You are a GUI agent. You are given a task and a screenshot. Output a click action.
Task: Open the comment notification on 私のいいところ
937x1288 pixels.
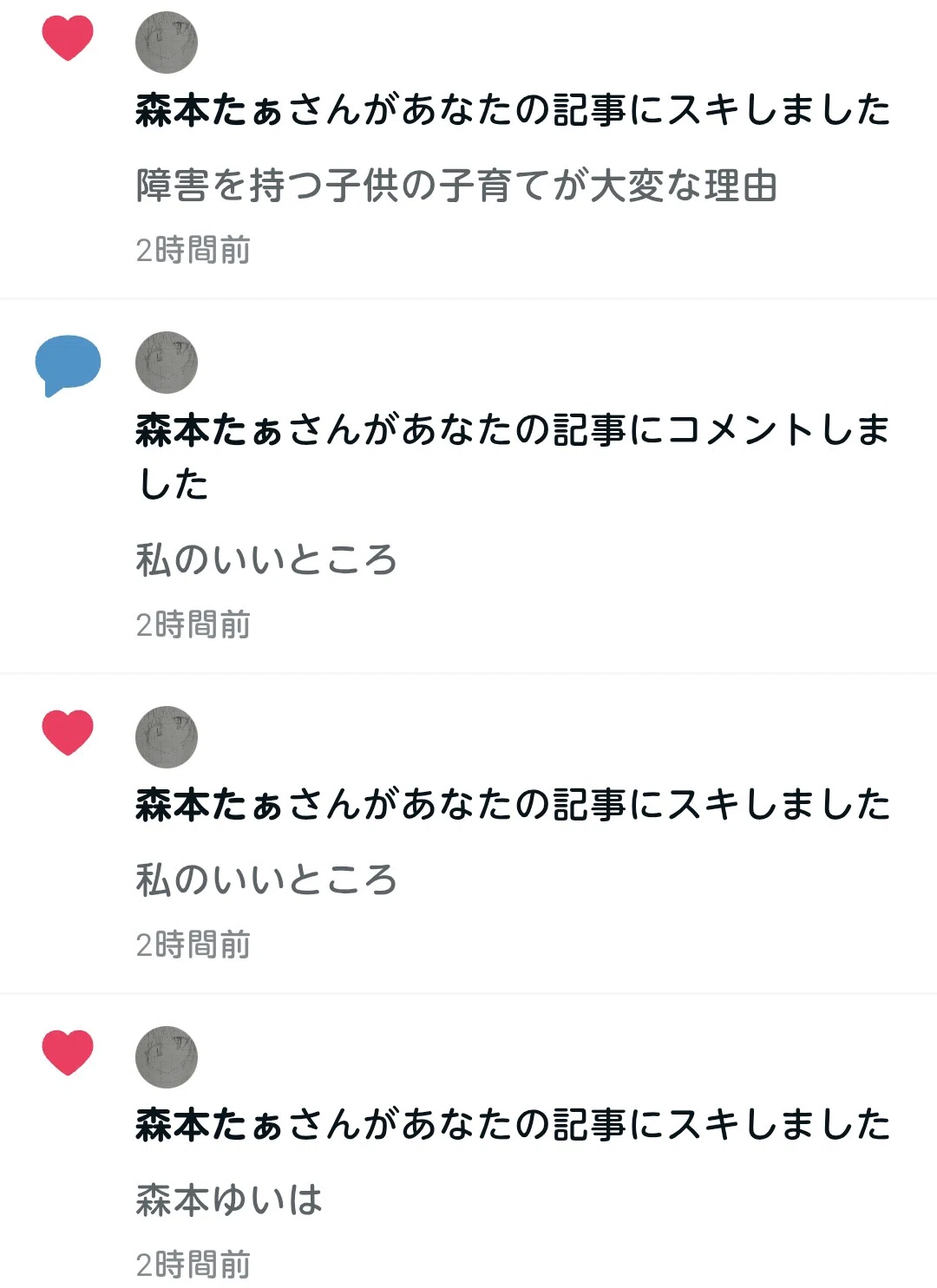468,486
